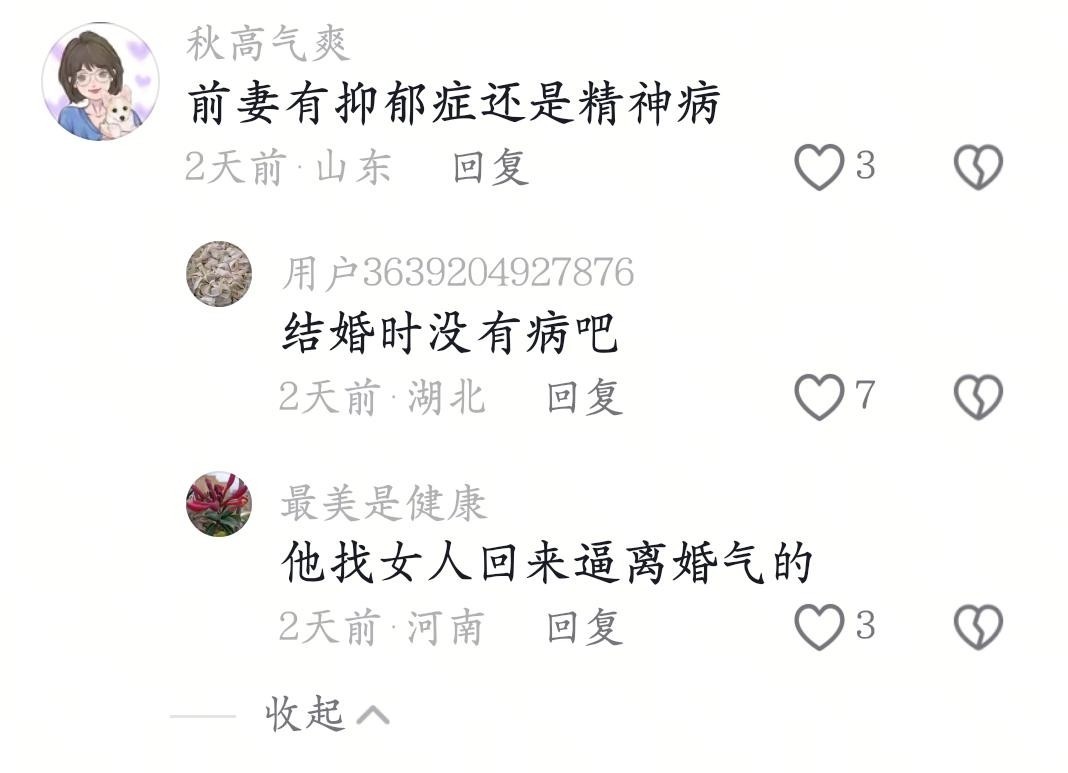
Task: Reply to 用户3639204927876's comment
Action: [584, 397]
